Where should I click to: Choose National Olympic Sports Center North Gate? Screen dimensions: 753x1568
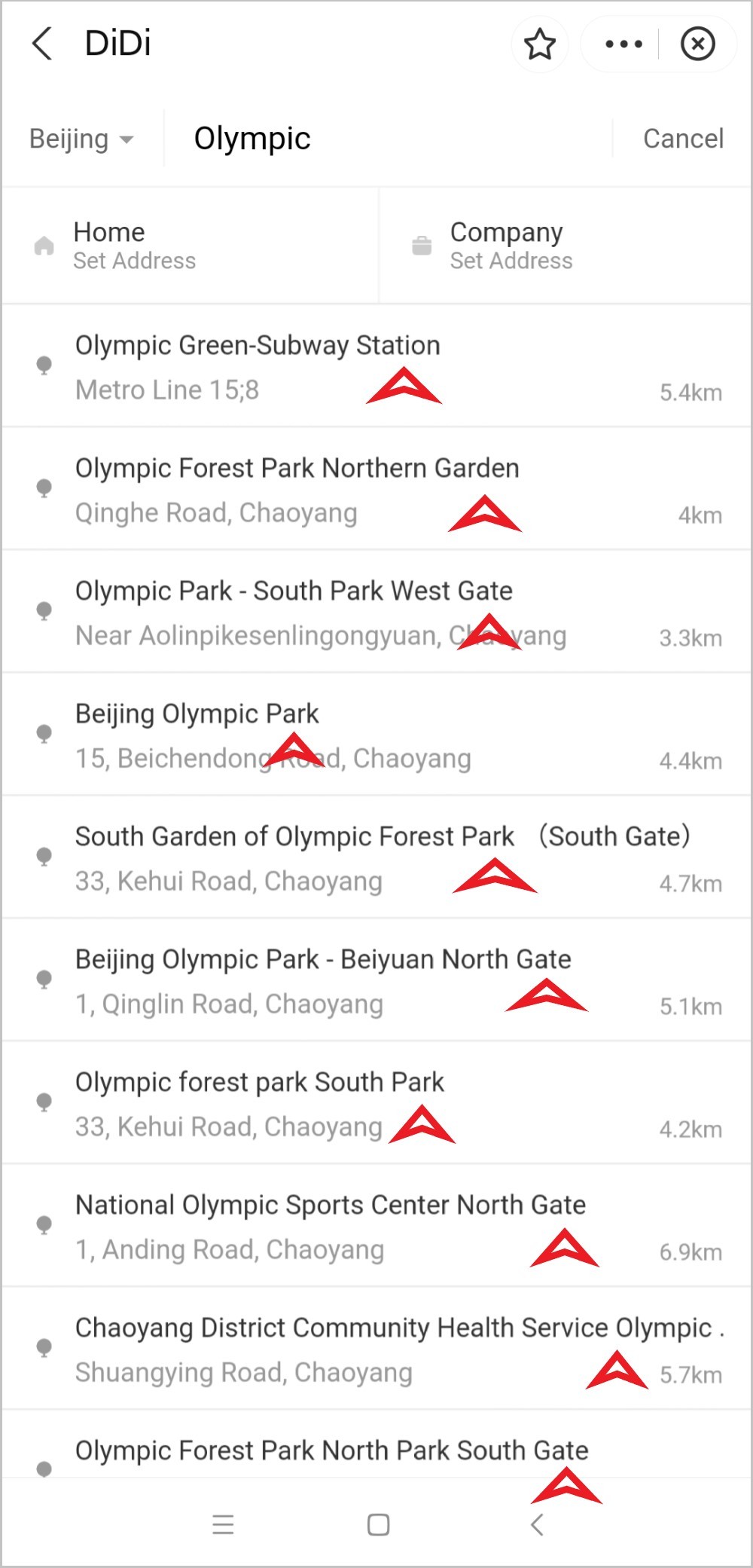[376, 1226]
